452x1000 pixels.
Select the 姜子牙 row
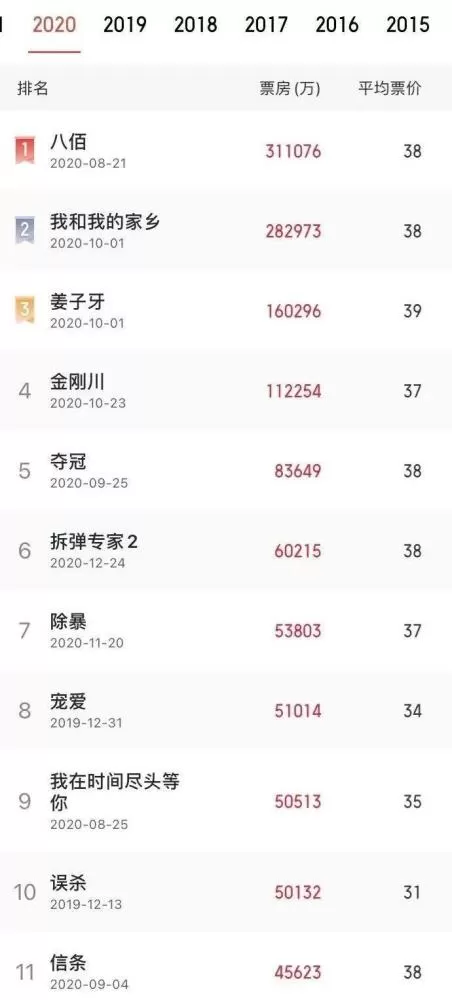click(226, 311)
